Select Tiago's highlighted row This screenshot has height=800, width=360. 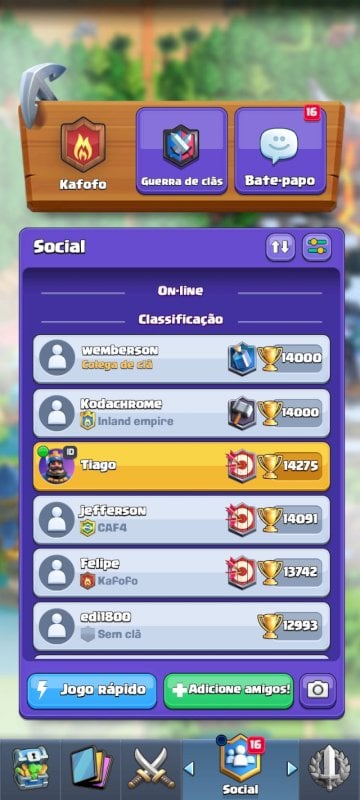coord(181,466)
